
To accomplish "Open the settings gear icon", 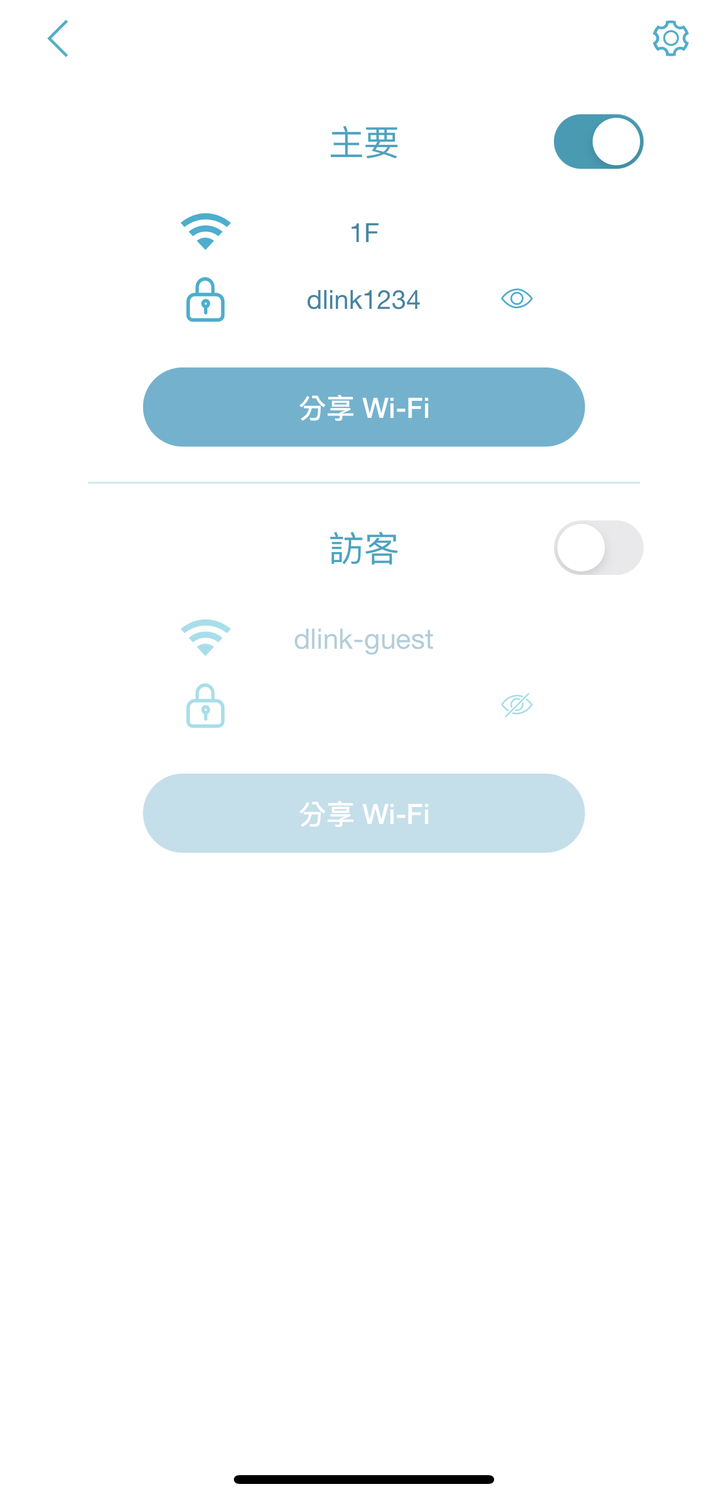I will pyautogui.click(x=670, y=39).
